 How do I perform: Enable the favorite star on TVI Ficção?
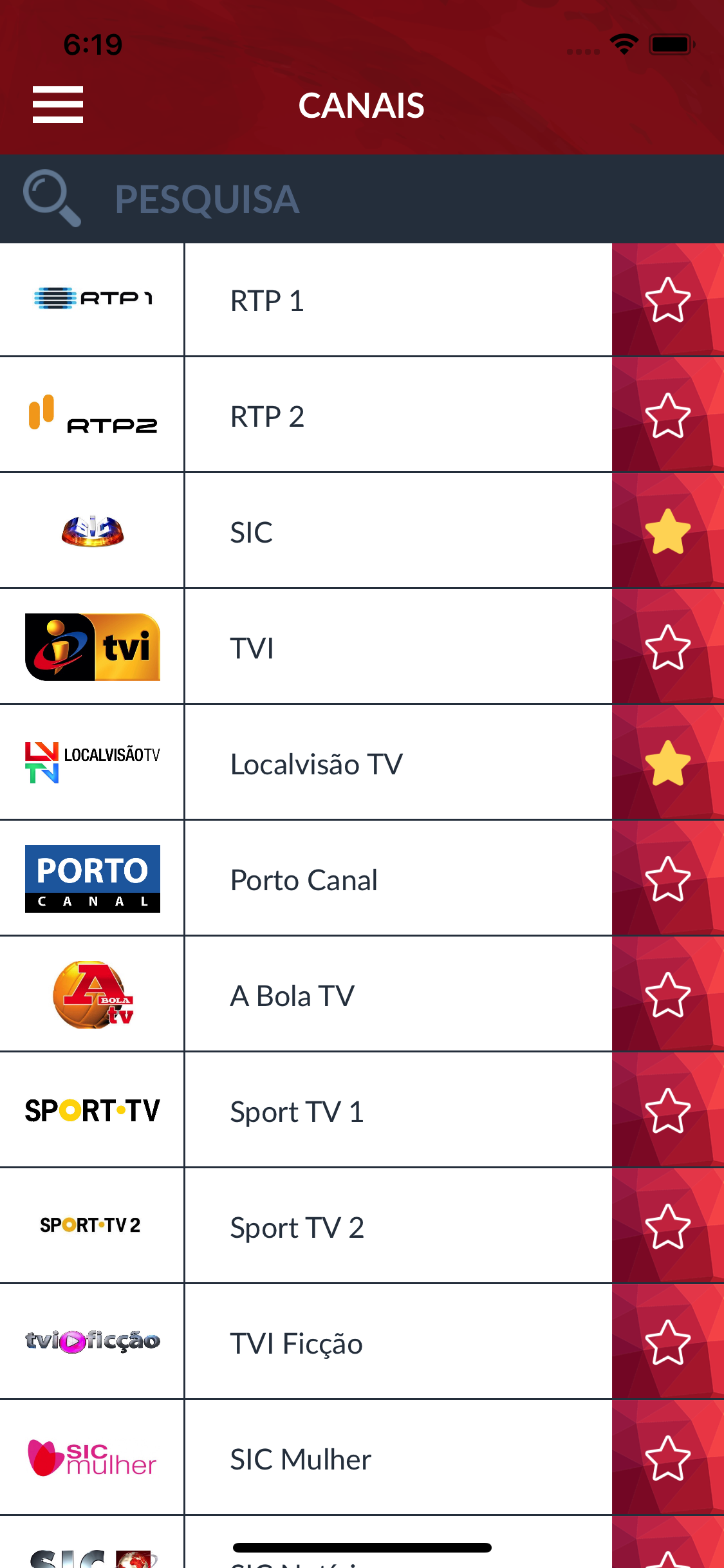tap(667, 1342)
